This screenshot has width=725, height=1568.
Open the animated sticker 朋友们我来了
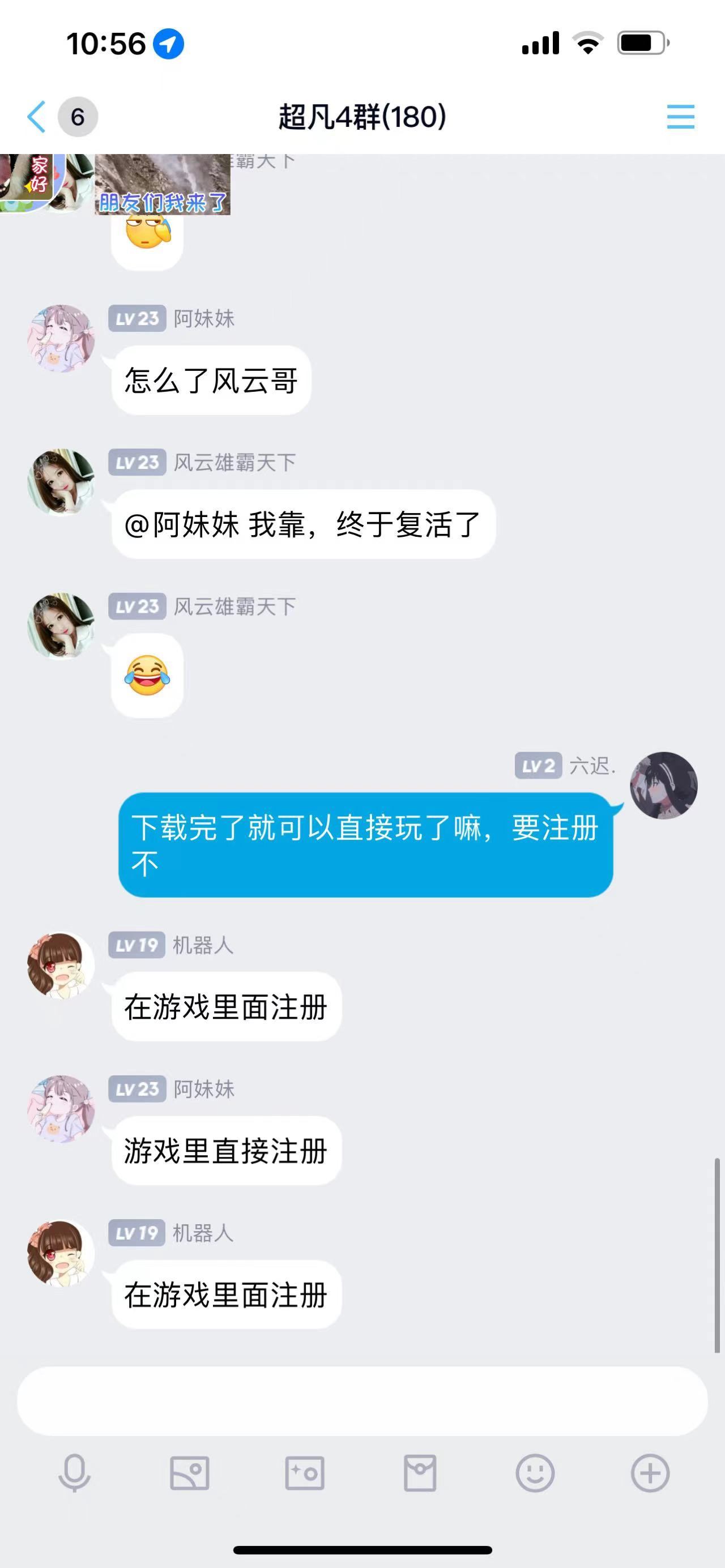pos(163,185)
